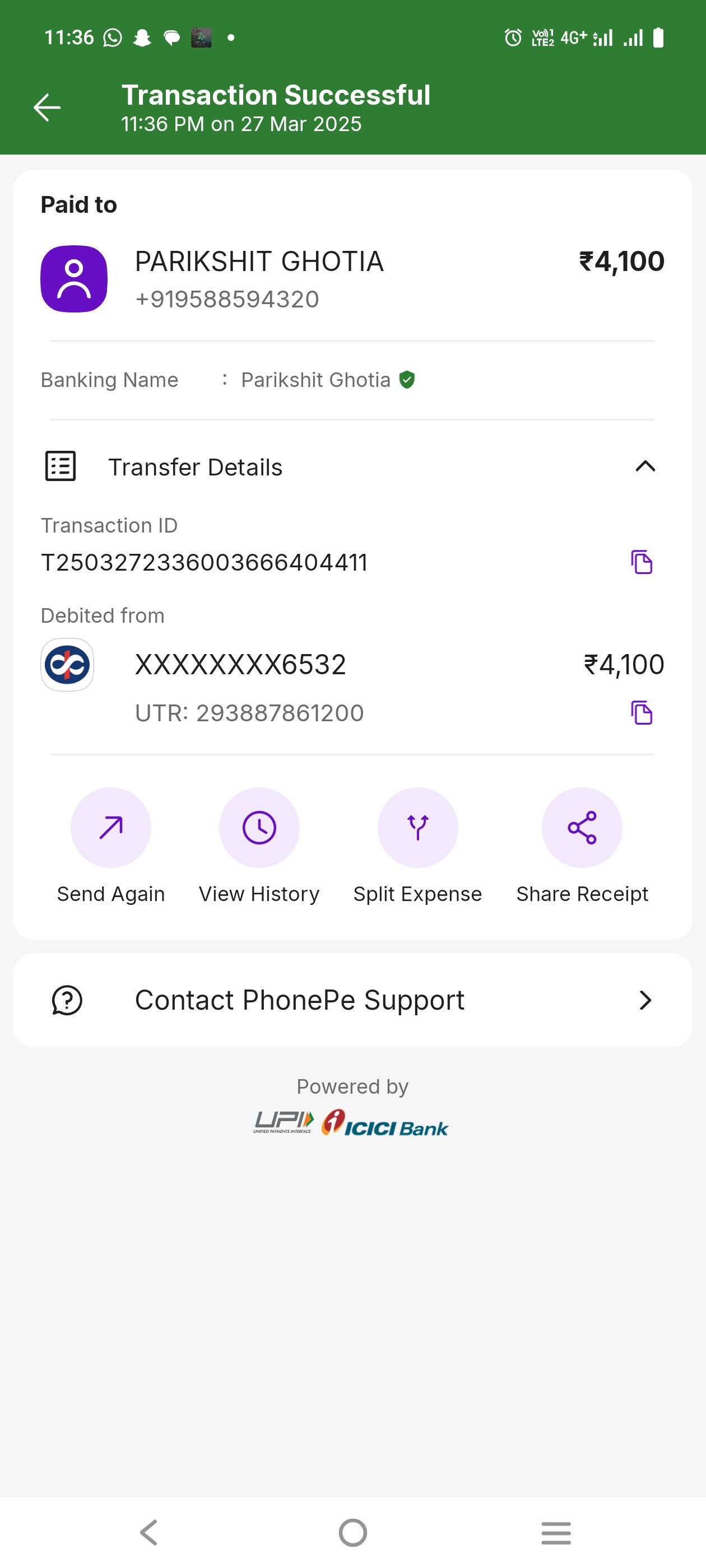This screenshot has width=706, height=1568.
Task: Copy the UTR number
Action: (642, 713)
